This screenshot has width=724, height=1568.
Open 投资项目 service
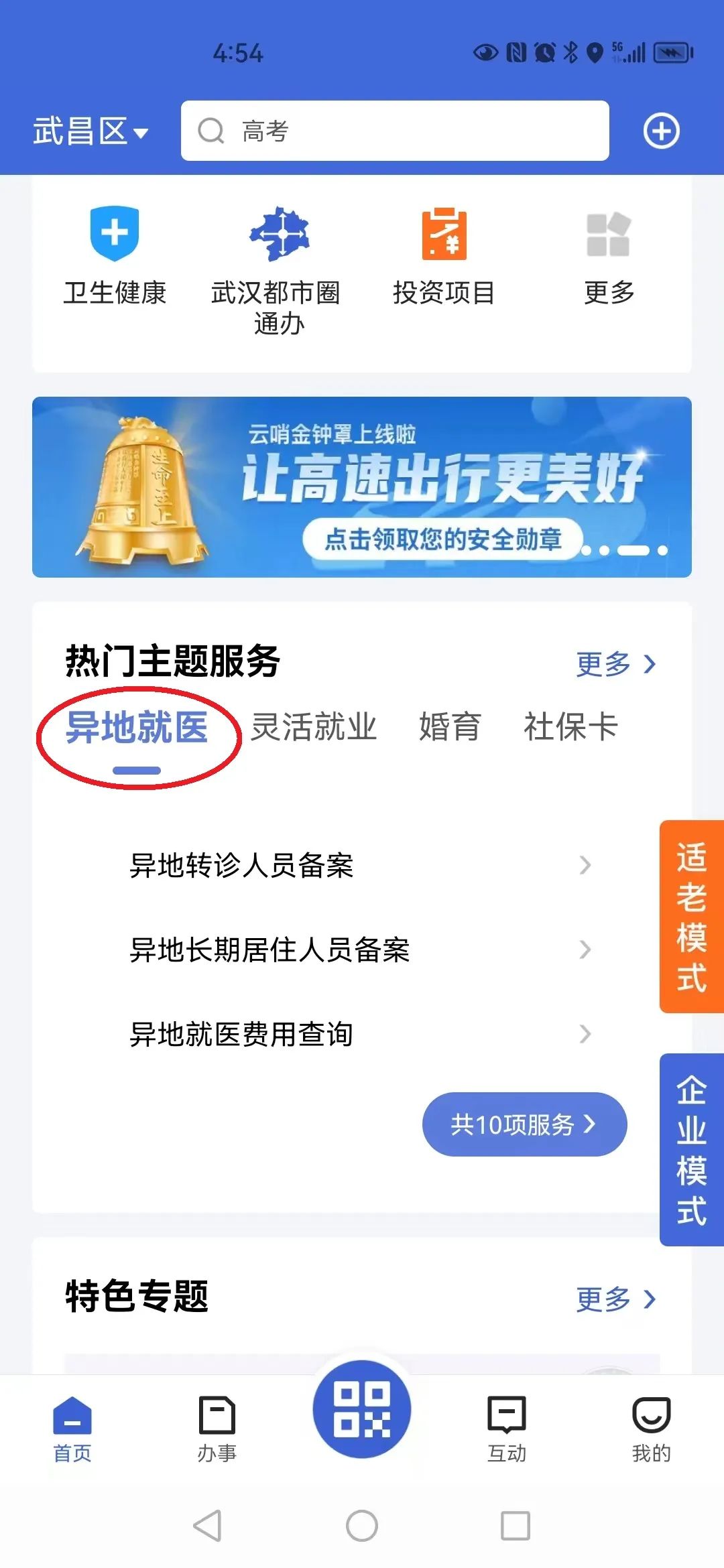tap(444, 256)
